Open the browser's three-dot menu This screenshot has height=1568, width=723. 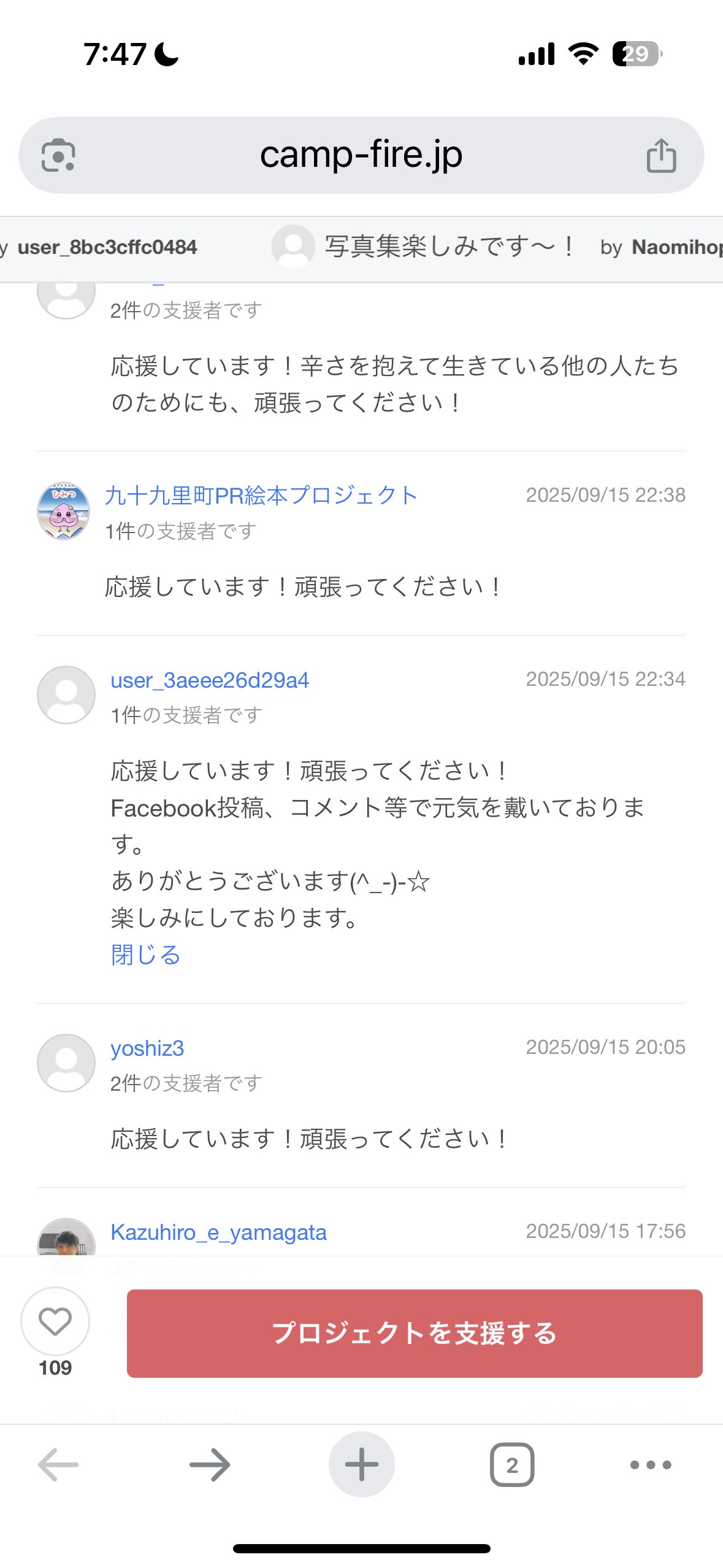point(651,1465)
